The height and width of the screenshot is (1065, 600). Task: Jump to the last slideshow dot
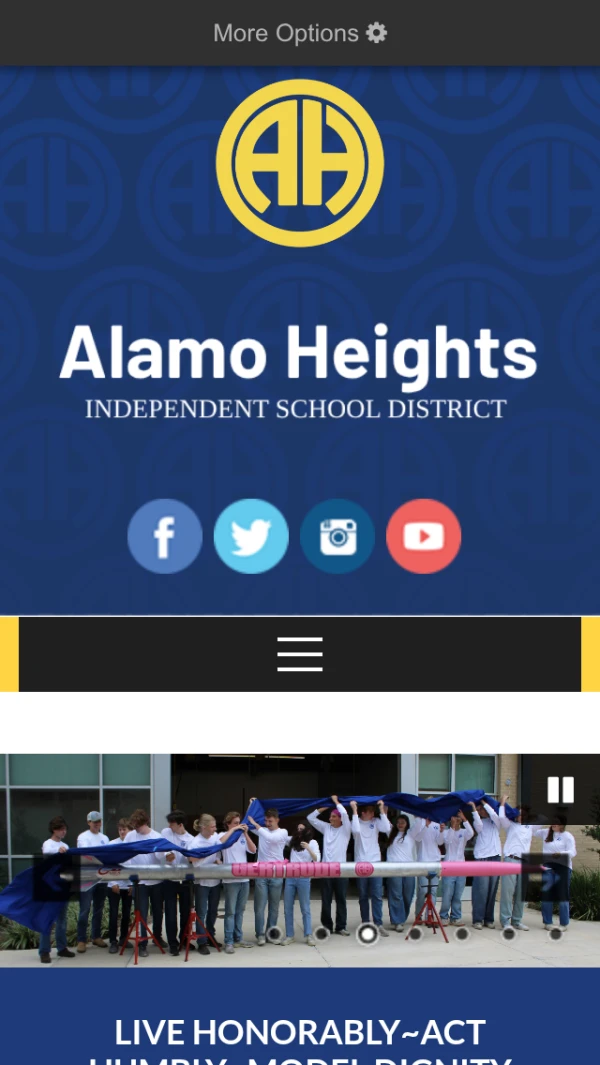coord(555,934)
